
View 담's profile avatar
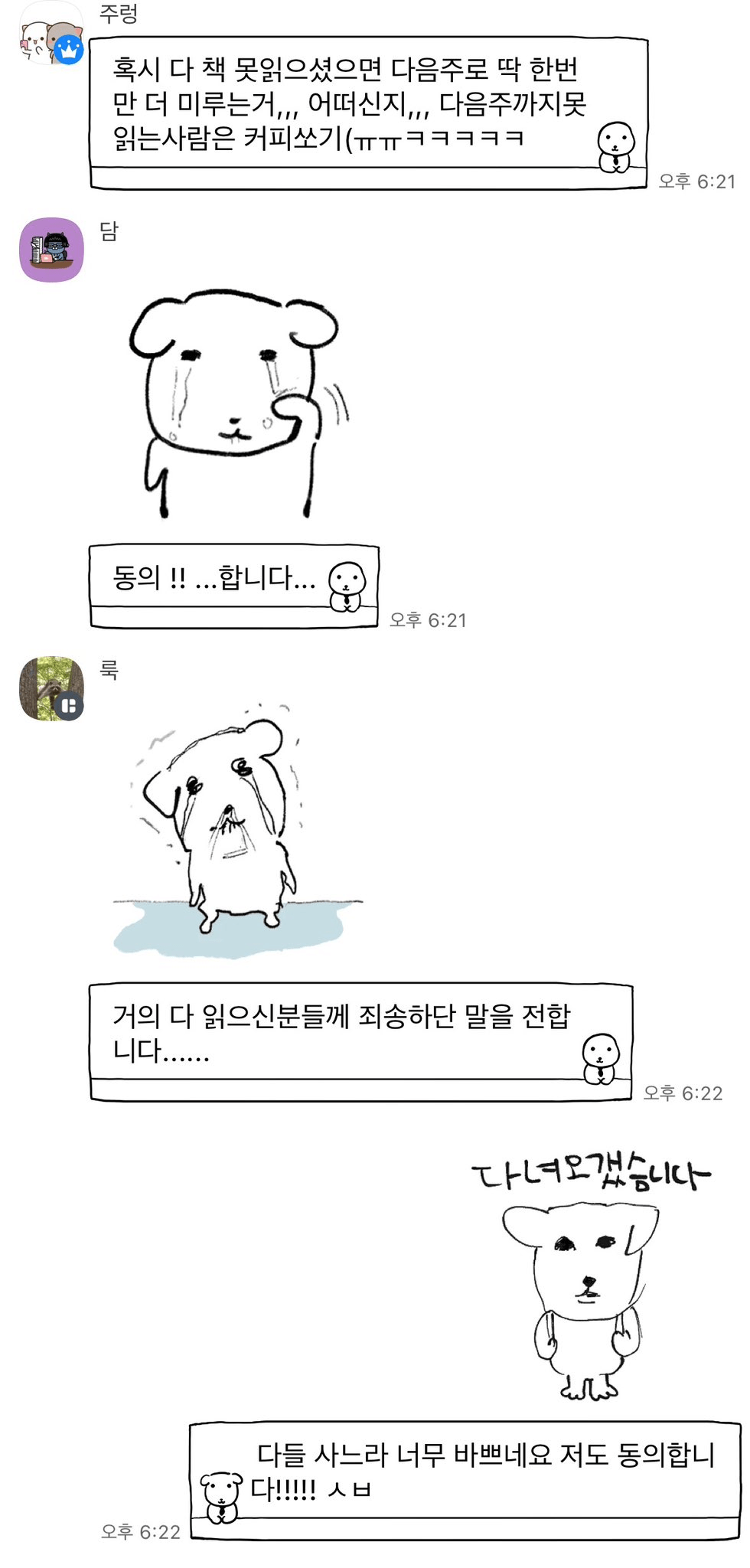tap(51, 250)
